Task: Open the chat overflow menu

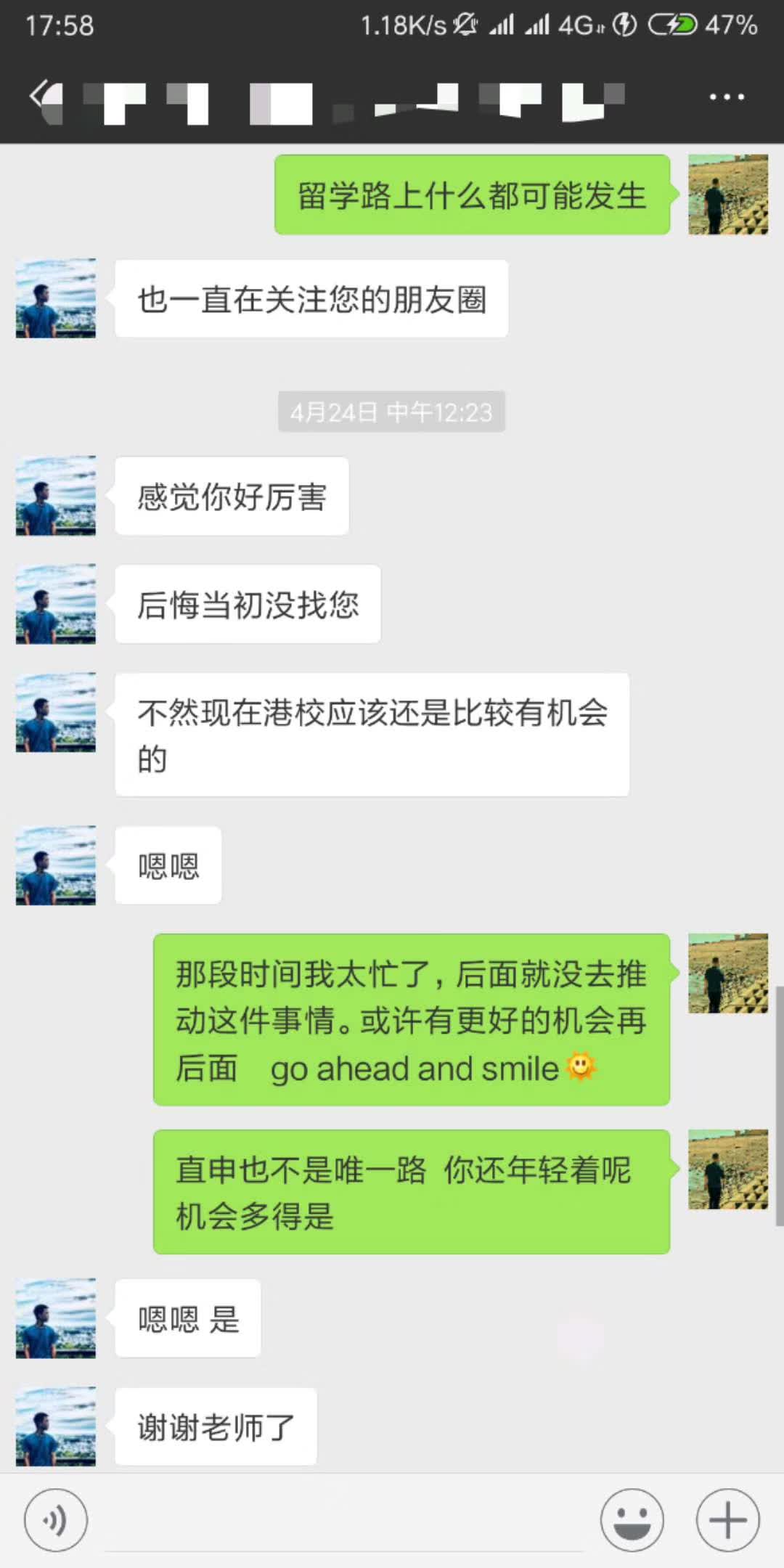Action: tap(727, 97)
